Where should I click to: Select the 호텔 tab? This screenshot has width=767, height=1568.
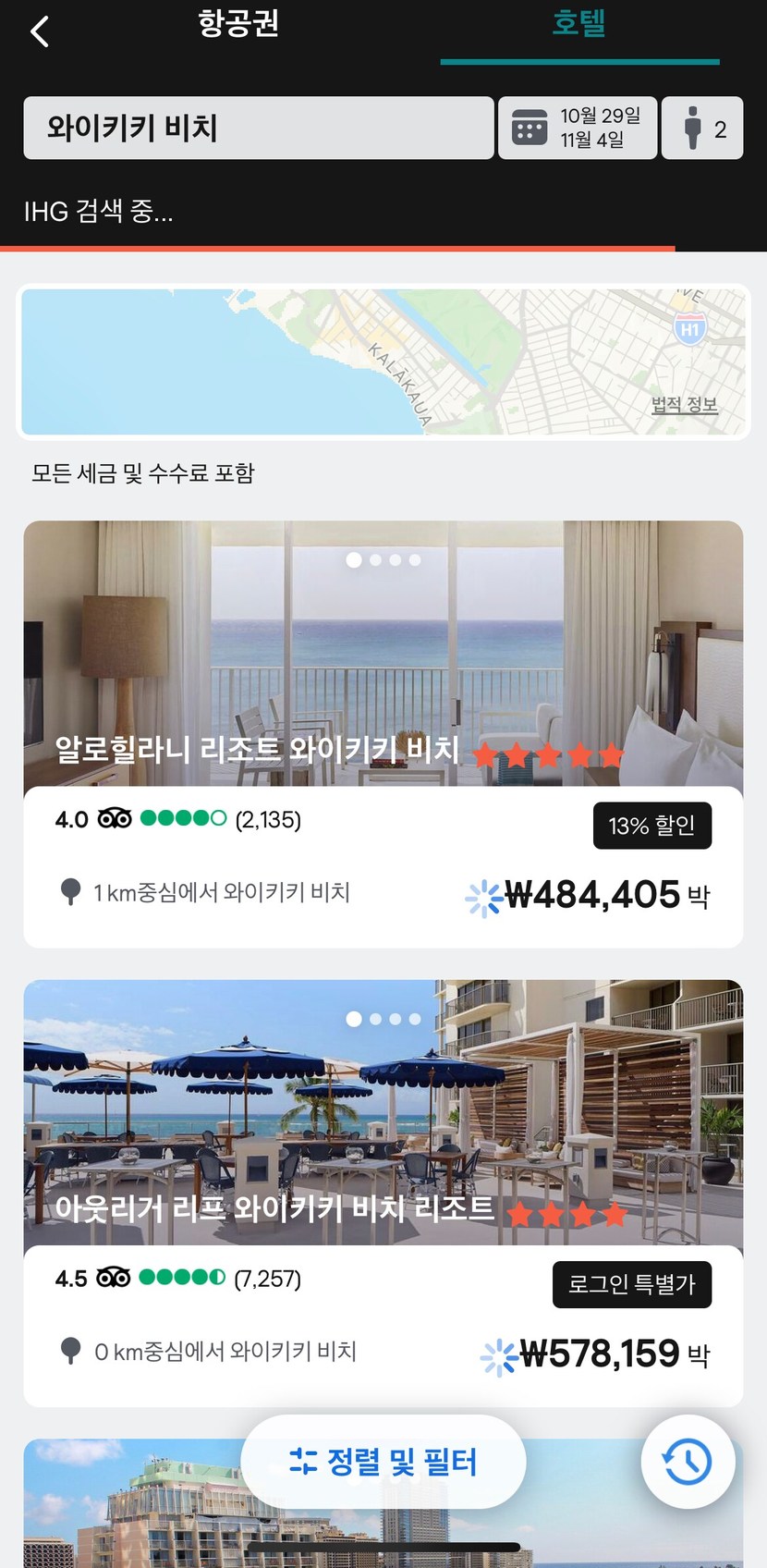point(578,24)
